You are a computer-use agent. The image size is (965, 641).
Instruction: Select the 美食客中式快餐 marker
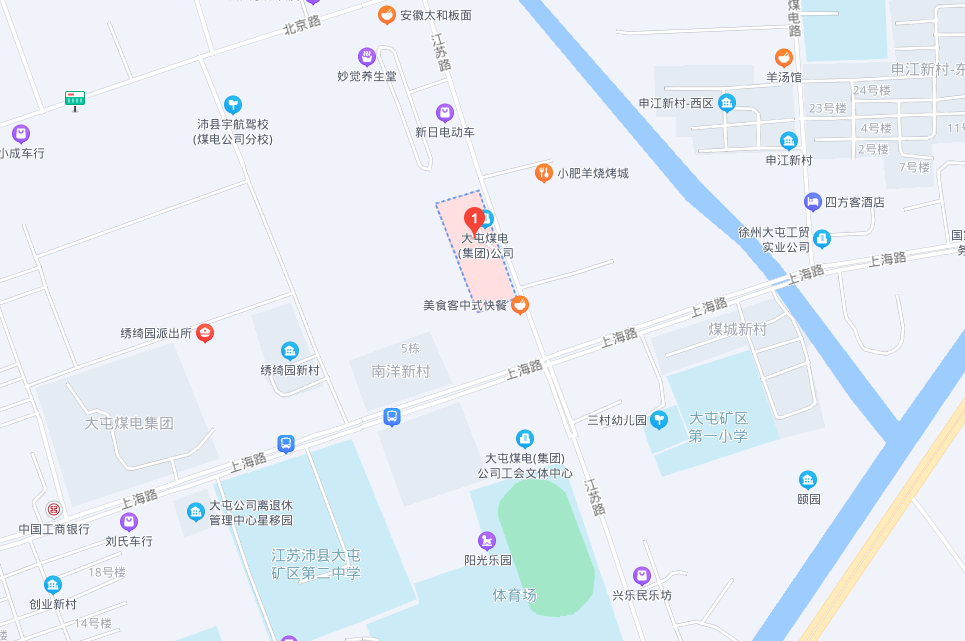point(520,305)
